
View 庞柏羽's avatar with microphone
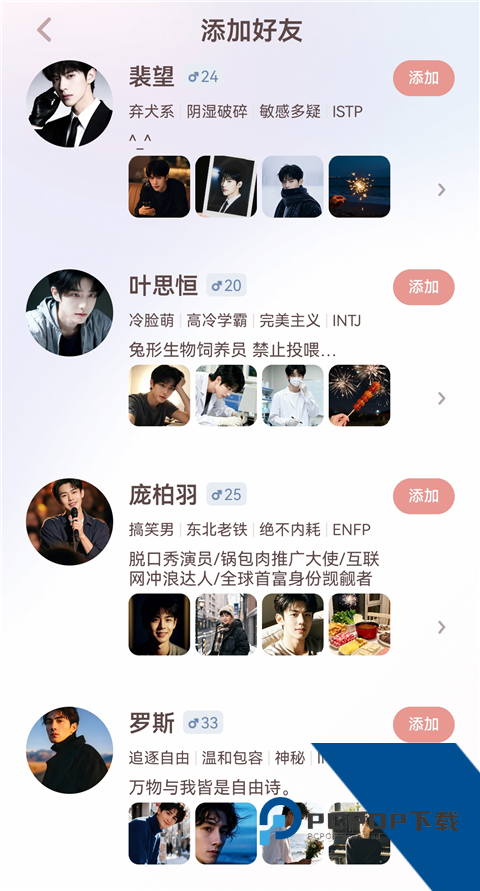pos(69,522)
